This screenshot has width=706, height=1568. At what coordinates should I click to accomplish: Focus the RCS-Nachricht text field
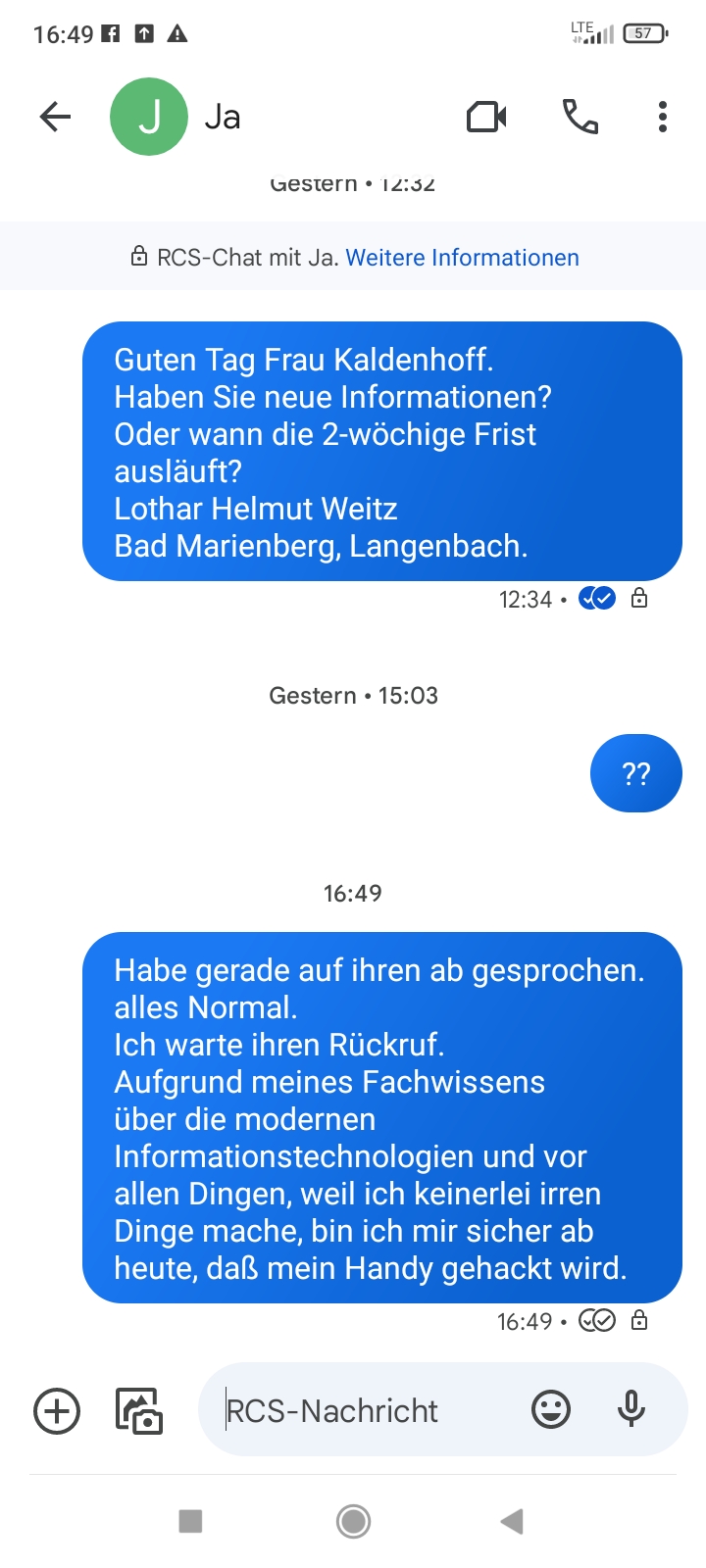tap(363, 1411)
